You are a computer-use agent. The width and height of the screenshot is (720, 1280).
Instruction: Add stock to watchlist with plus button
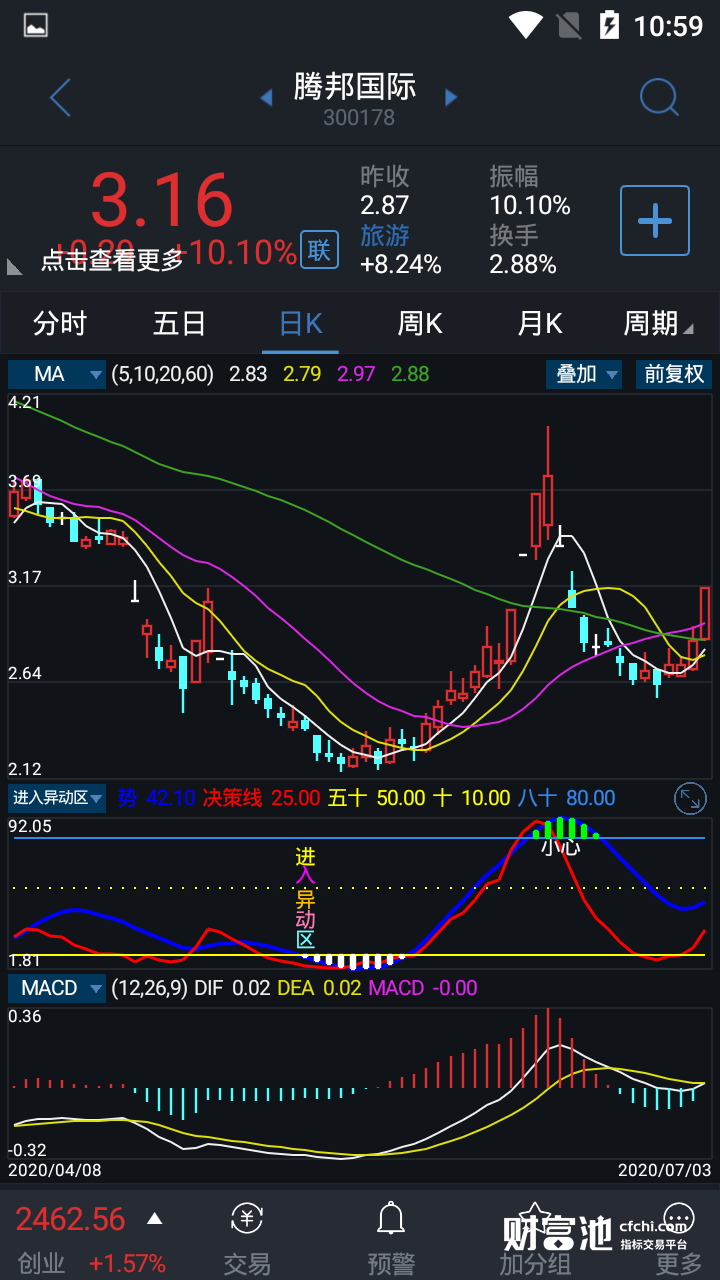point(655,221)
